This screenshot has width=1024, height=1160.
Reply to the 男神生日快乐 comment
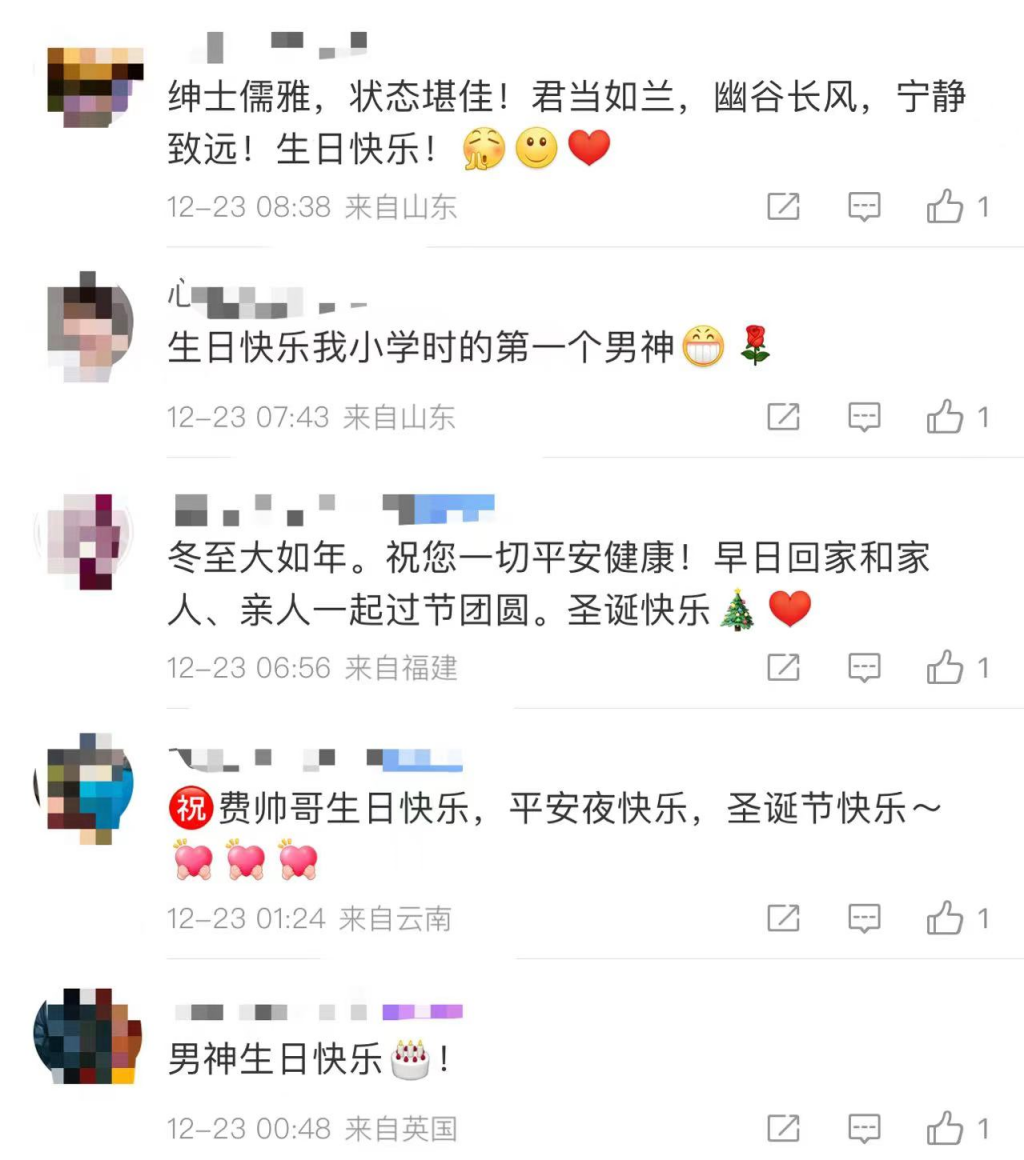point(864,1129)
